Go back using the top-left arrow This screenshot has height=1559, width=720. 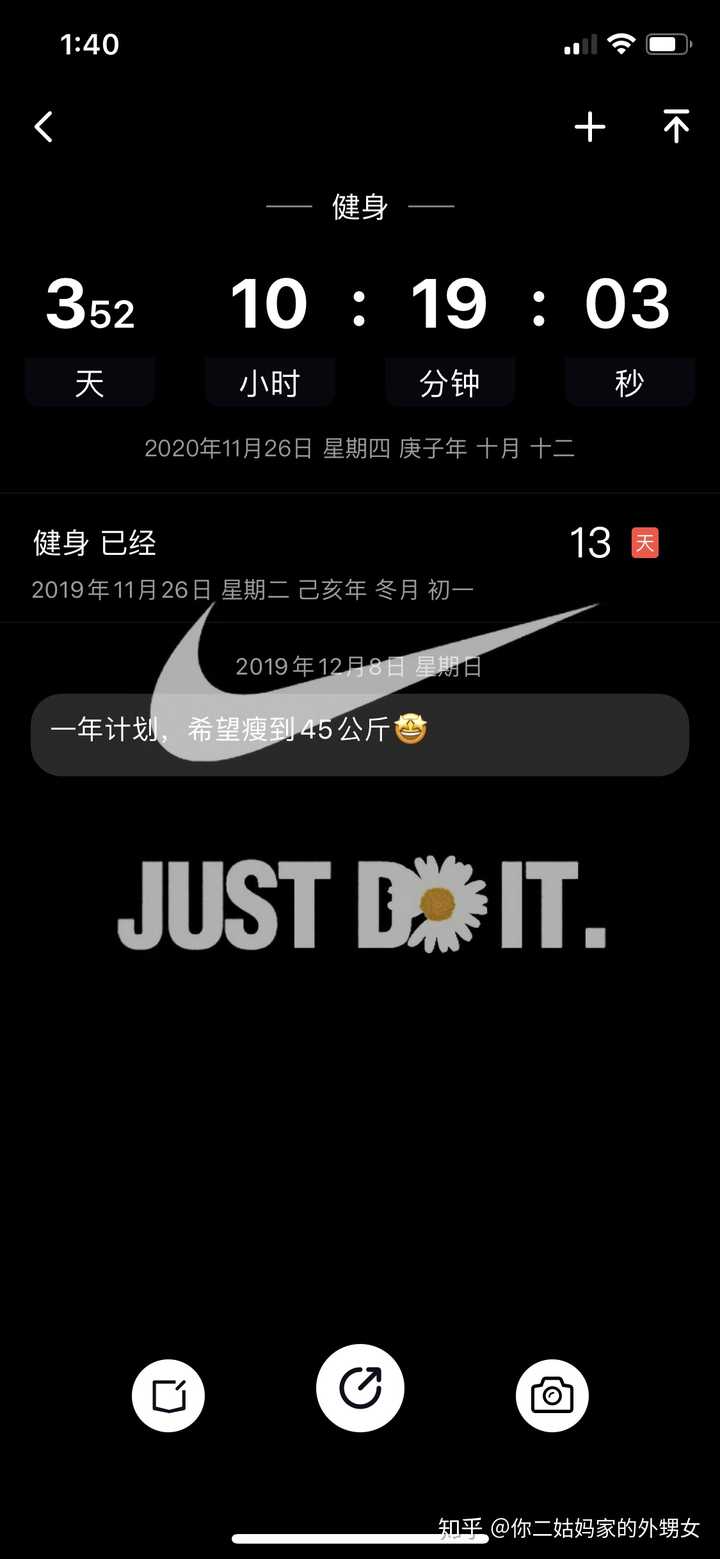(44, 127)
